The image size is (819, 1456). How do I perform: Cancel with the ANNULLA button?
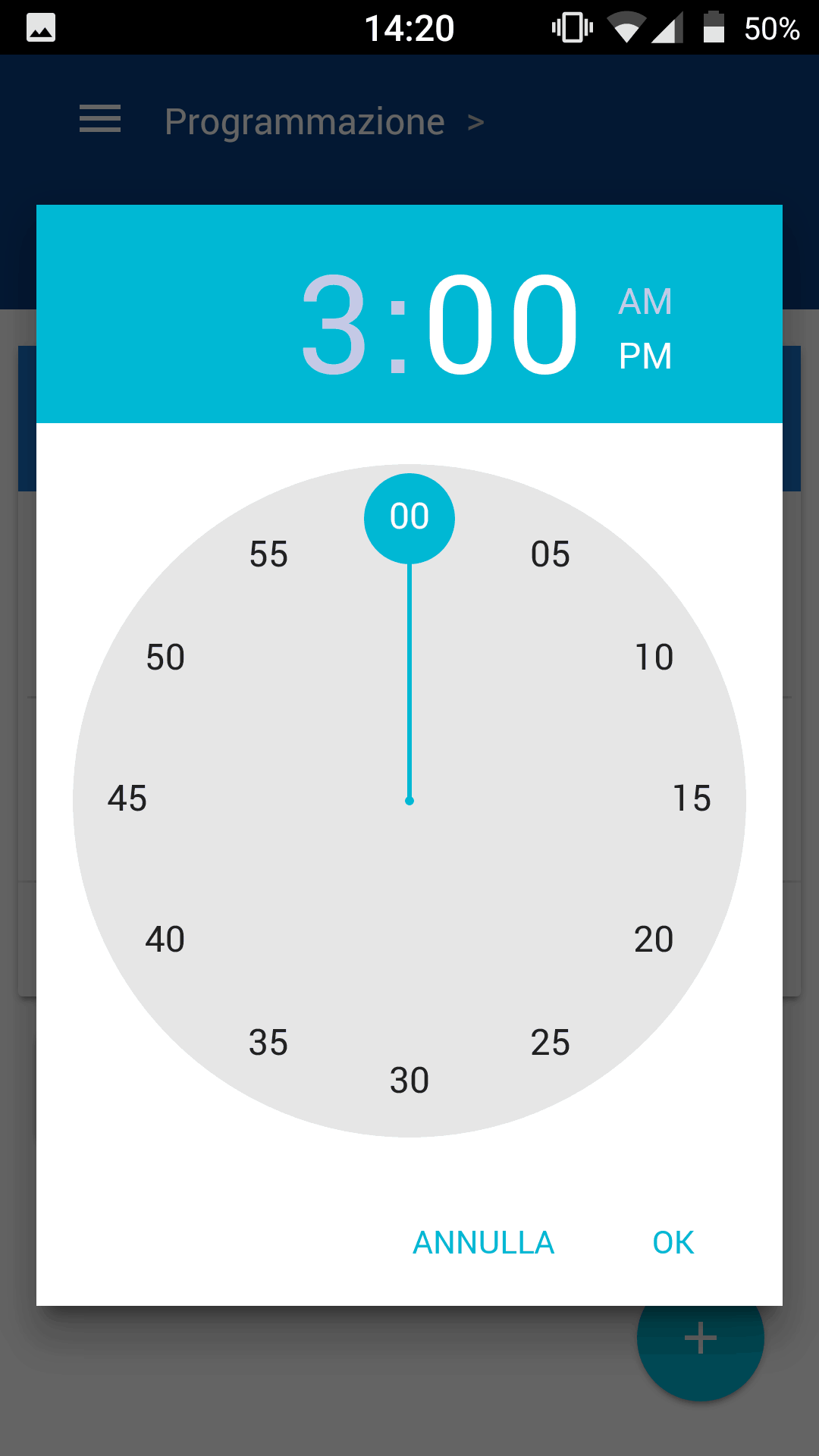coord(484,1243)
